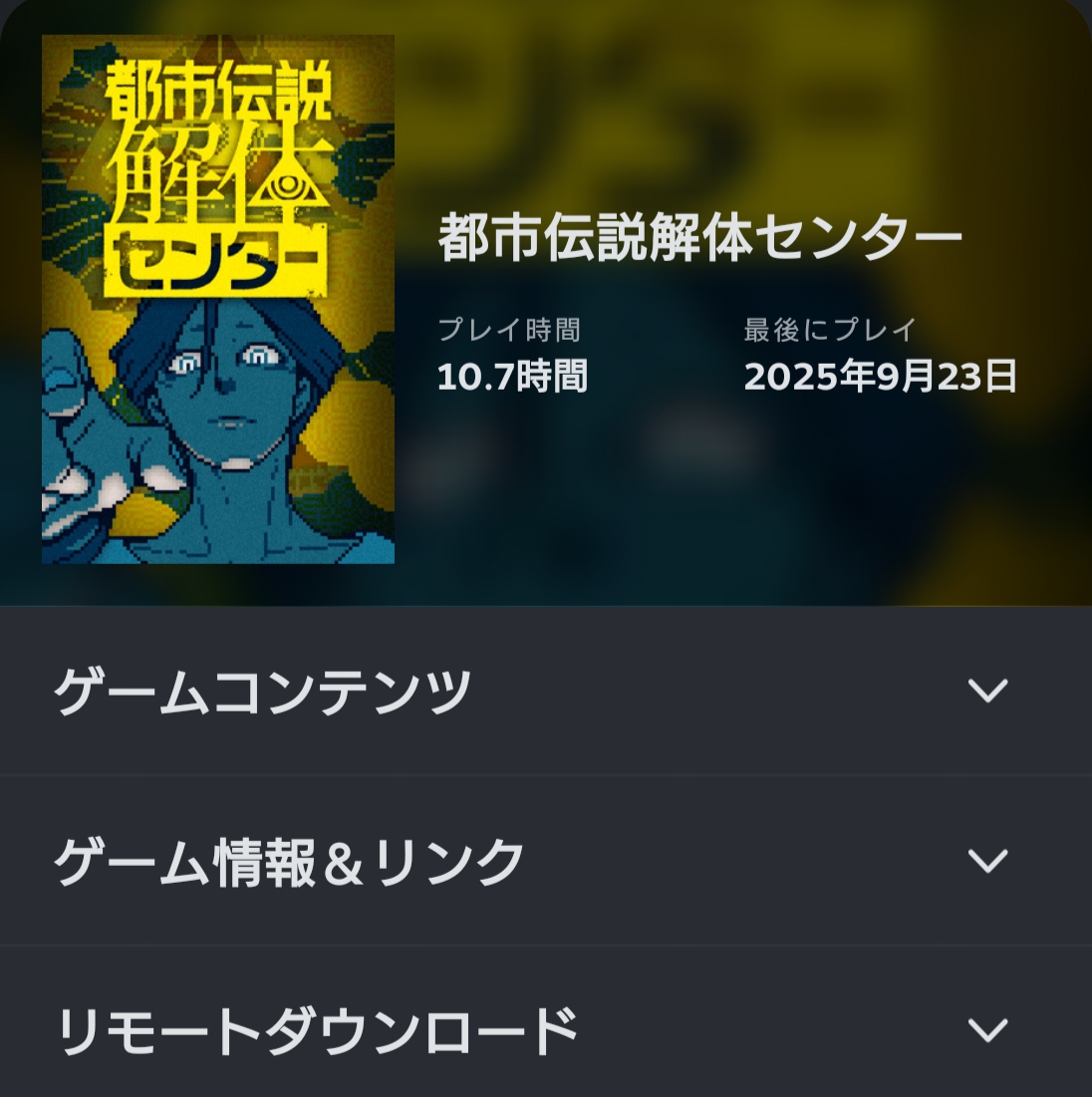Expand the ゲームコンテンツ section
The height and width of the screenshot is (1097, 1092).
[x=986, y=690]
